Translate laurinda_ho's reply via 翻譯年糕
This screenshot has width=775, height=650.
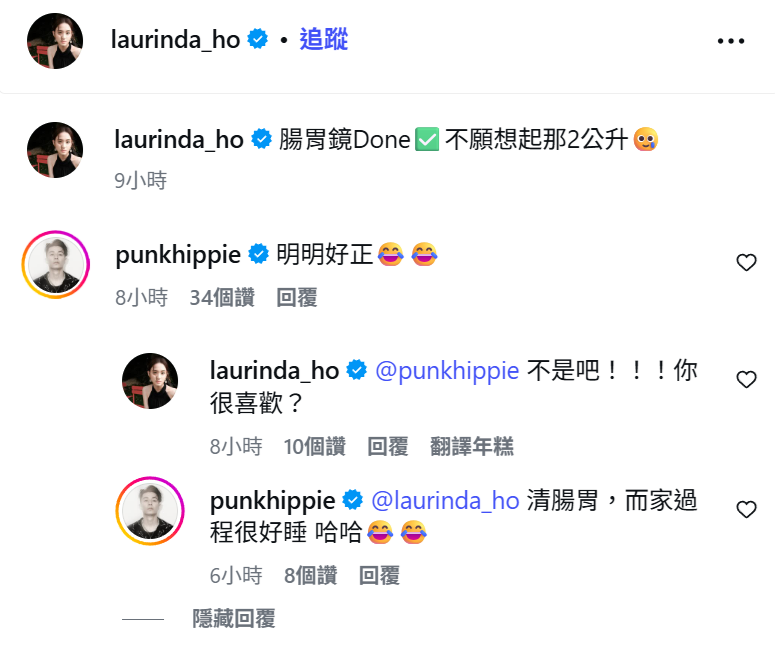(472, 447)
